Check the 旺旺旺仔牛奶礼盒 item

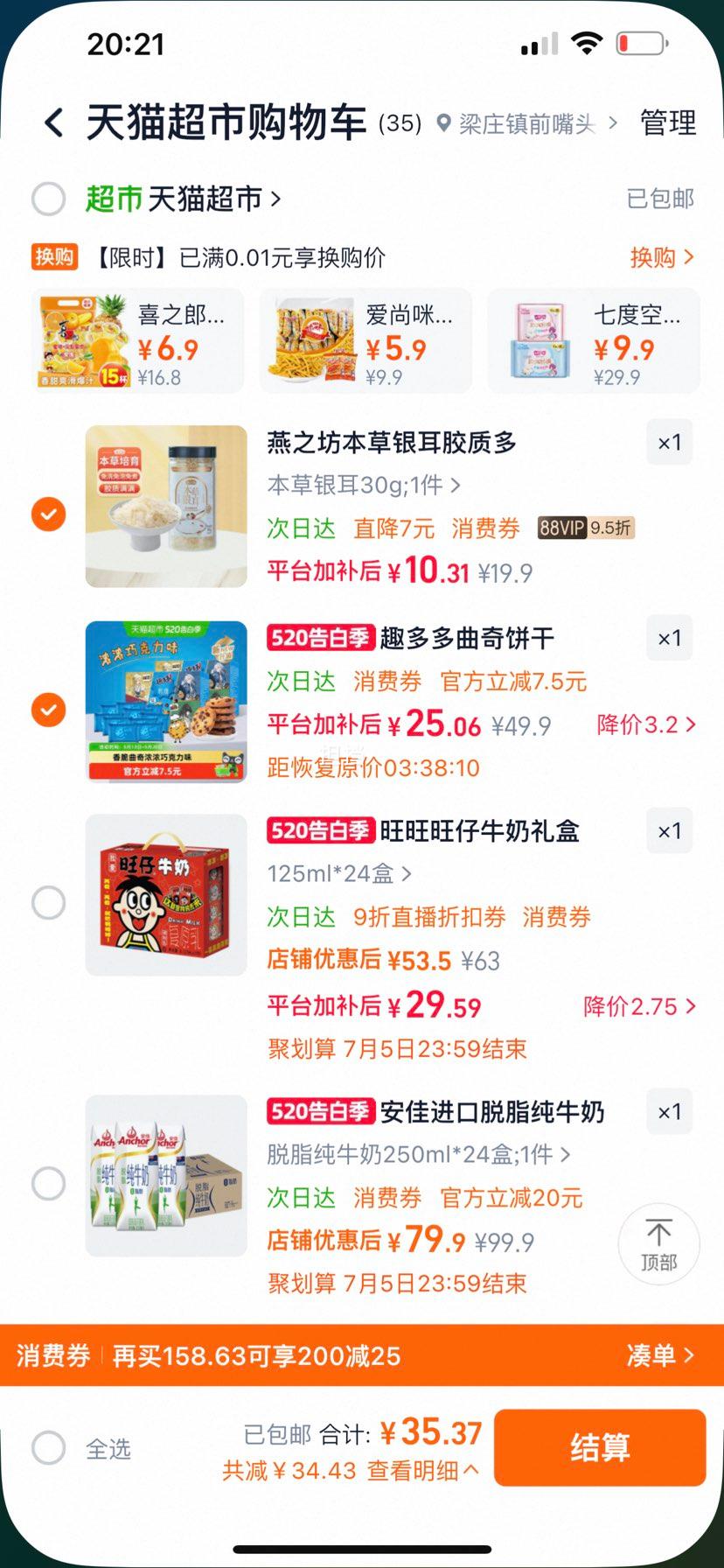pyautogui.click(x=48, y=902)
